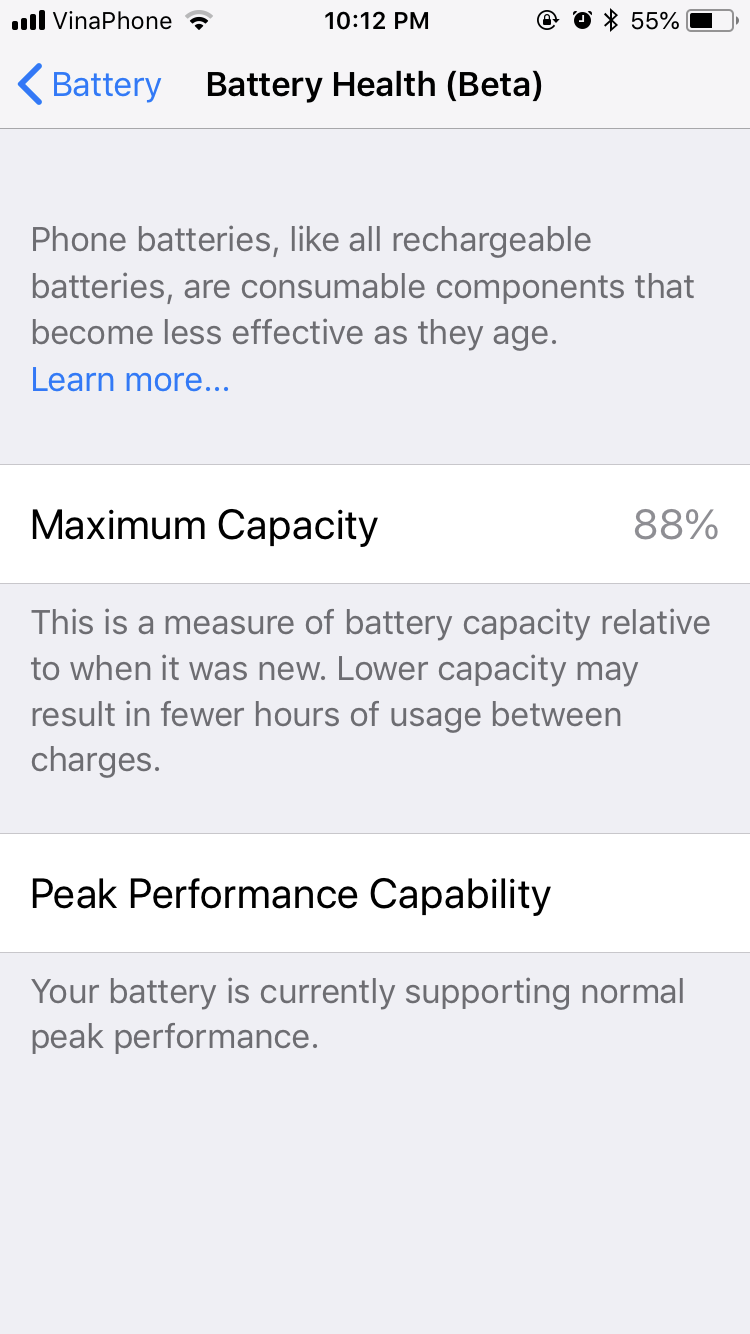This screenshot has height=1334, width=750.
Task: Open the Learn more link
Action: (x=130, y=380)
